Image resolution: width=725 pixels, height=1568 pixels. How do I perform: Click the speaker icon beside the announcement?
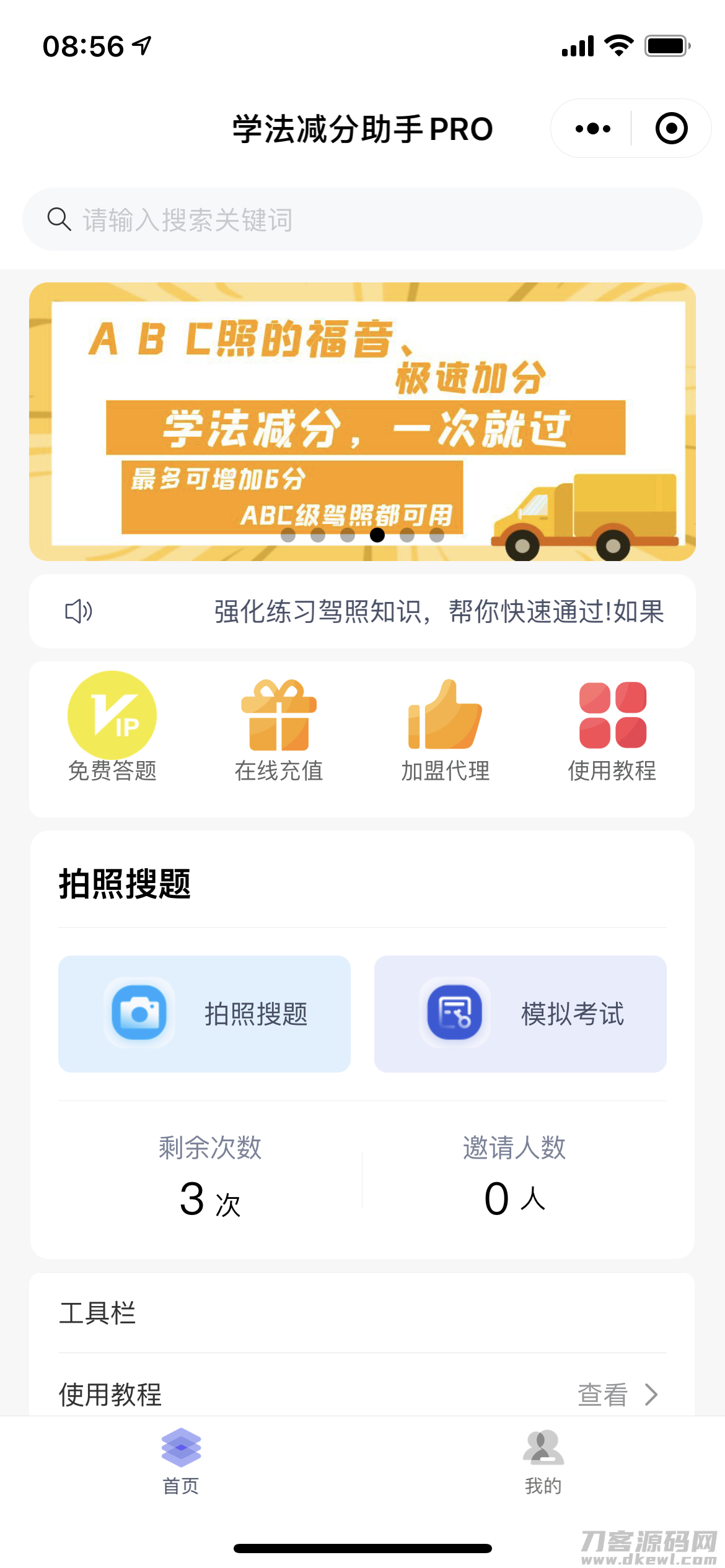tap(79, 612)
